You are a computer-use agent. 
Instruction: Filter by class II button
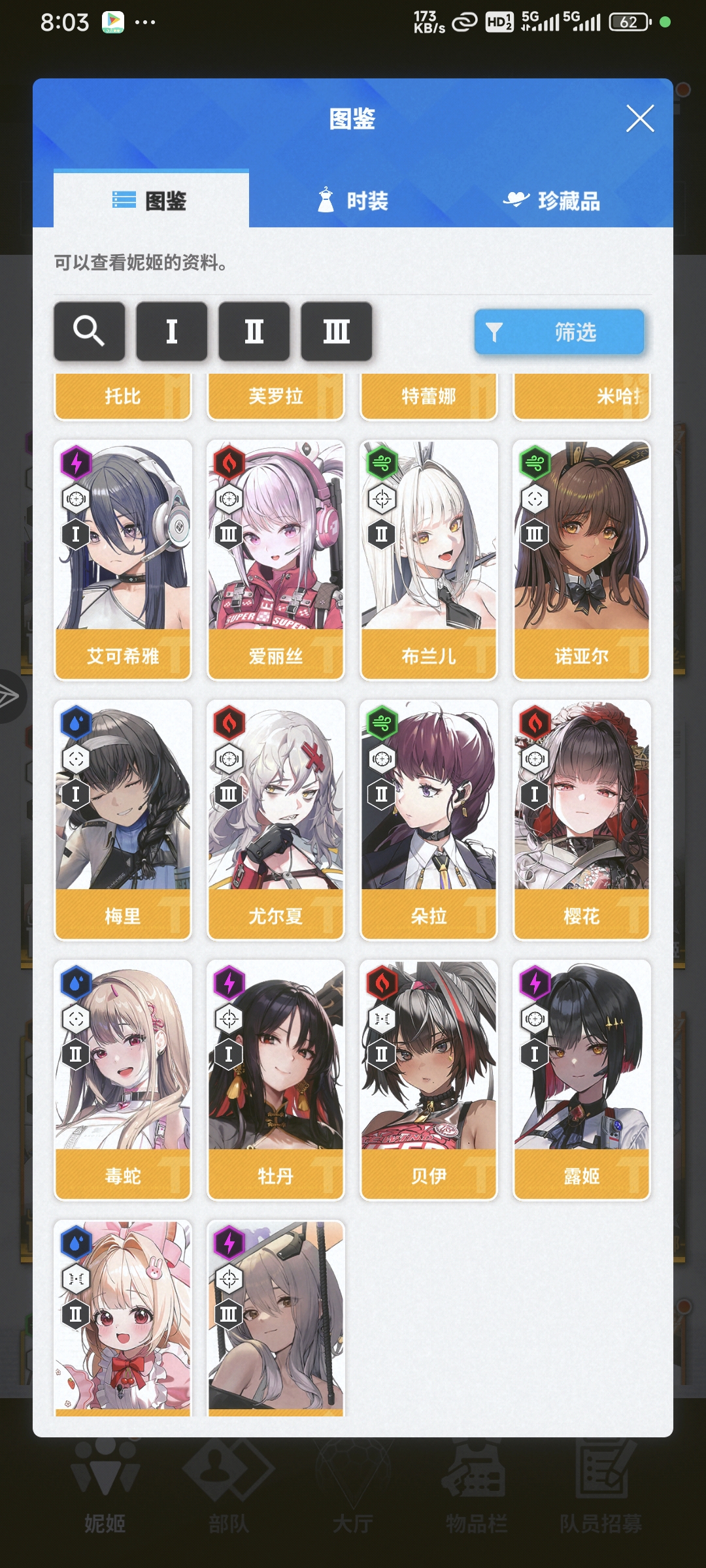tap(254, 331)
